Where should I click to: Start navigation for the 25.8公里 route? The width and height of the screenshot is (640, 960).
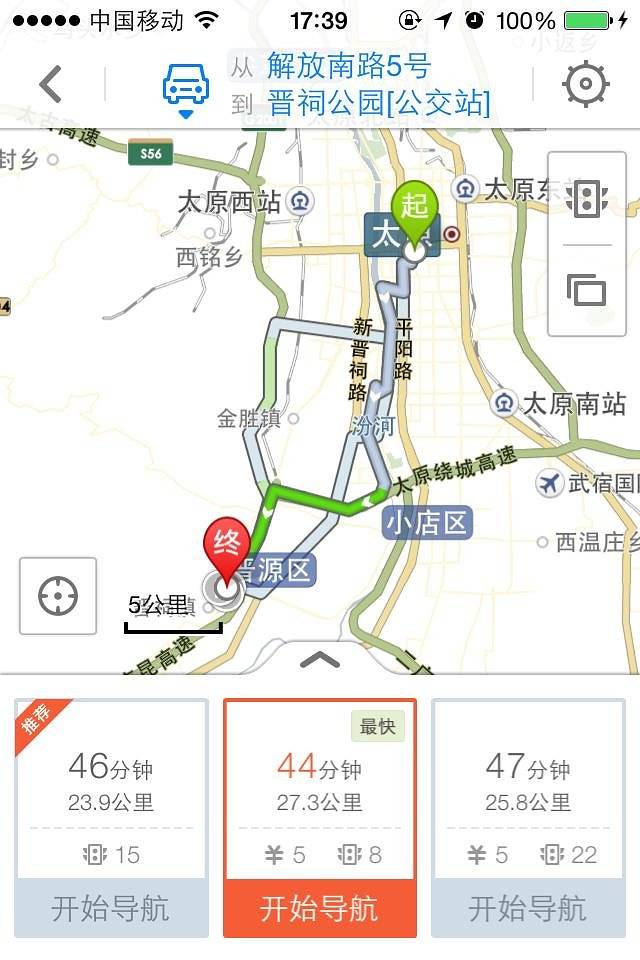pos(528,909)
